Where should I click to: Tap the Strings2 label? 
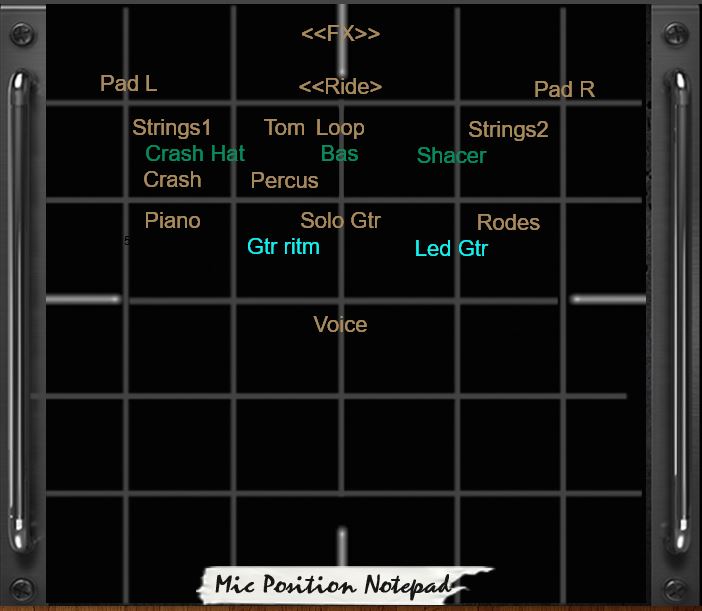point(508,130)
